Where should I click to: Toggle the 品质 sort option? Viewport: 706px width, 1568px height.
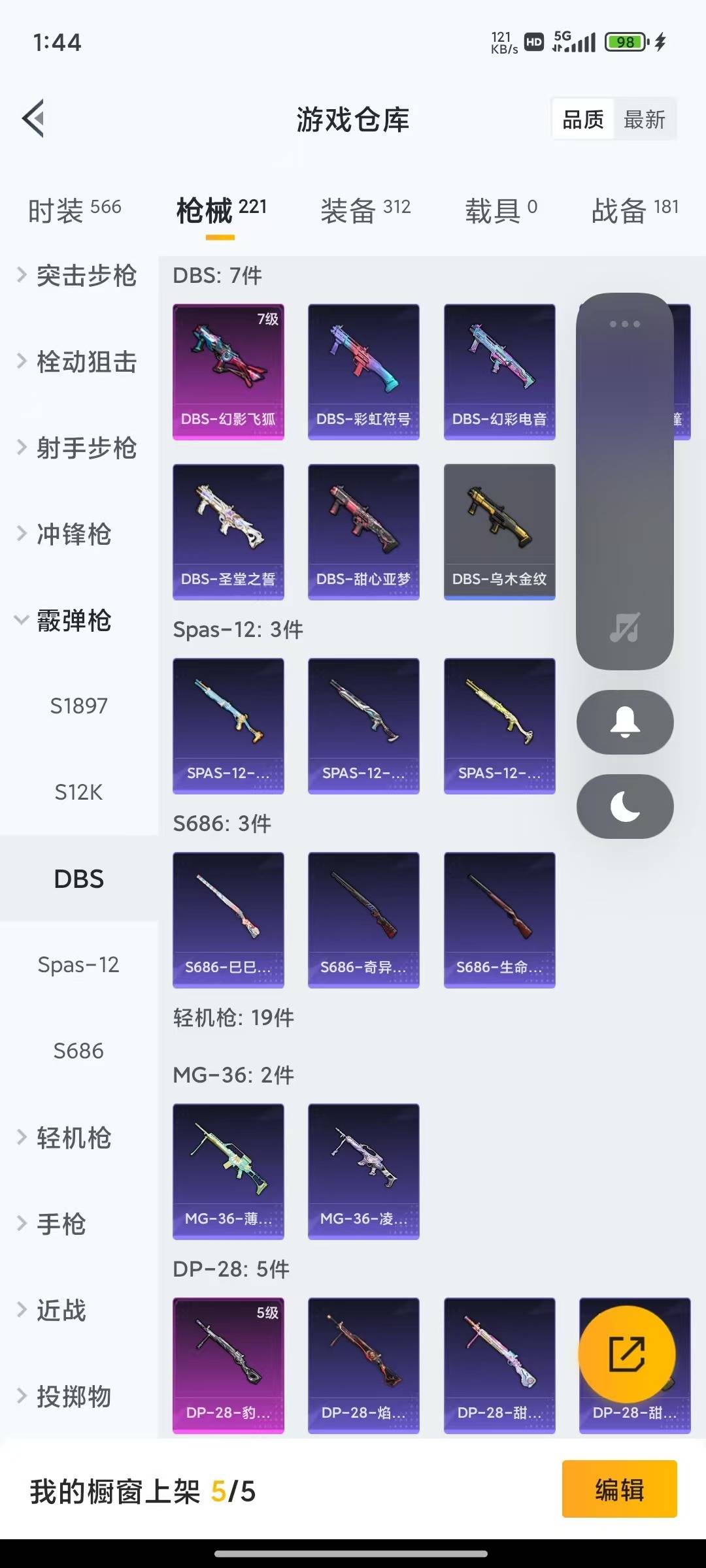click(584, 119)
